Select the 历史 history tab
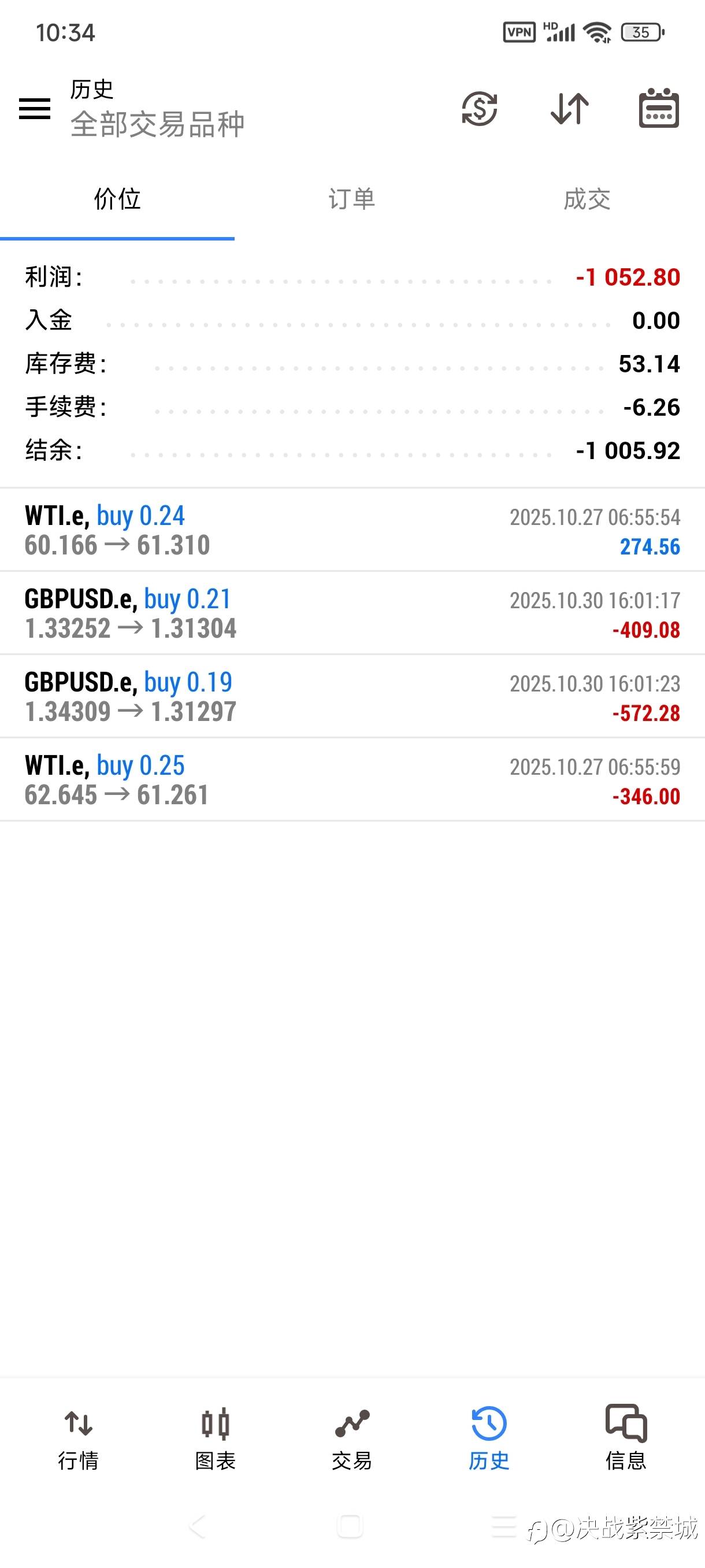The image size is (705, 1568). (x=488, y=1439)
